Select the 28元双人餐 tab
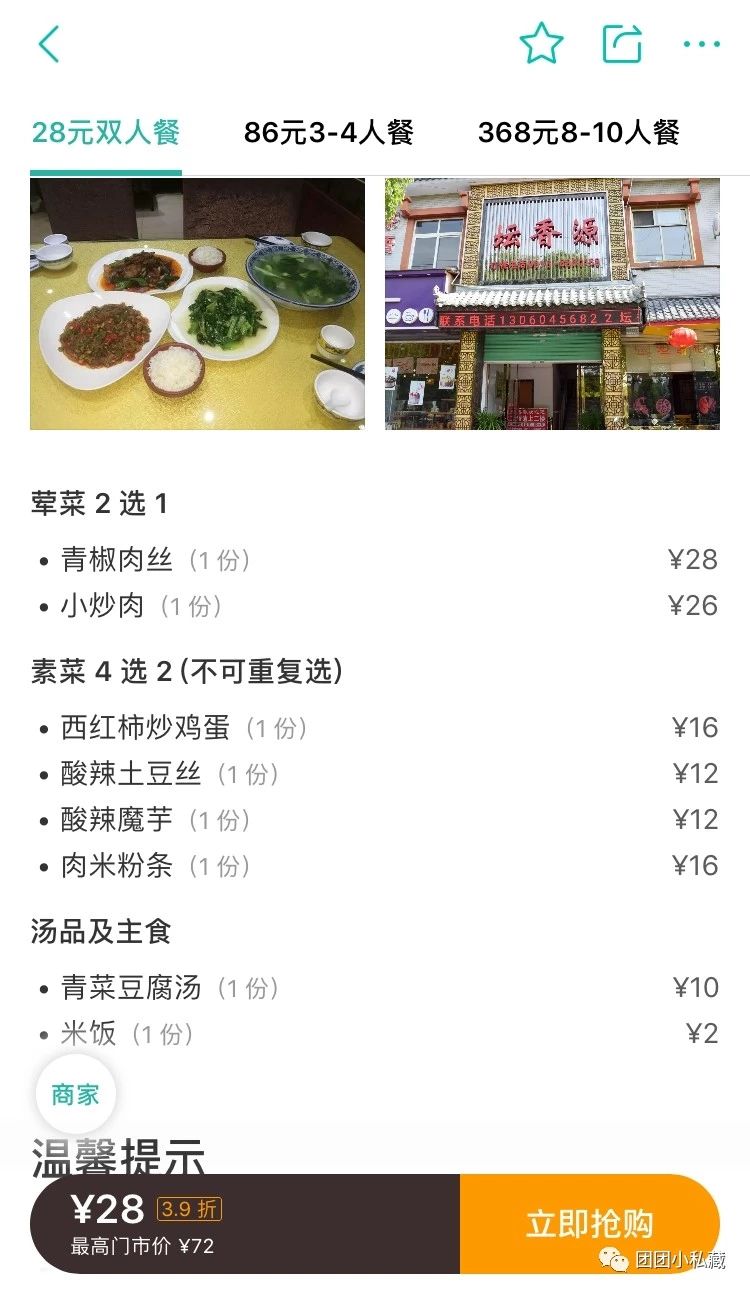The height and width of the screenshot is (1294, 750). [105, 131]
